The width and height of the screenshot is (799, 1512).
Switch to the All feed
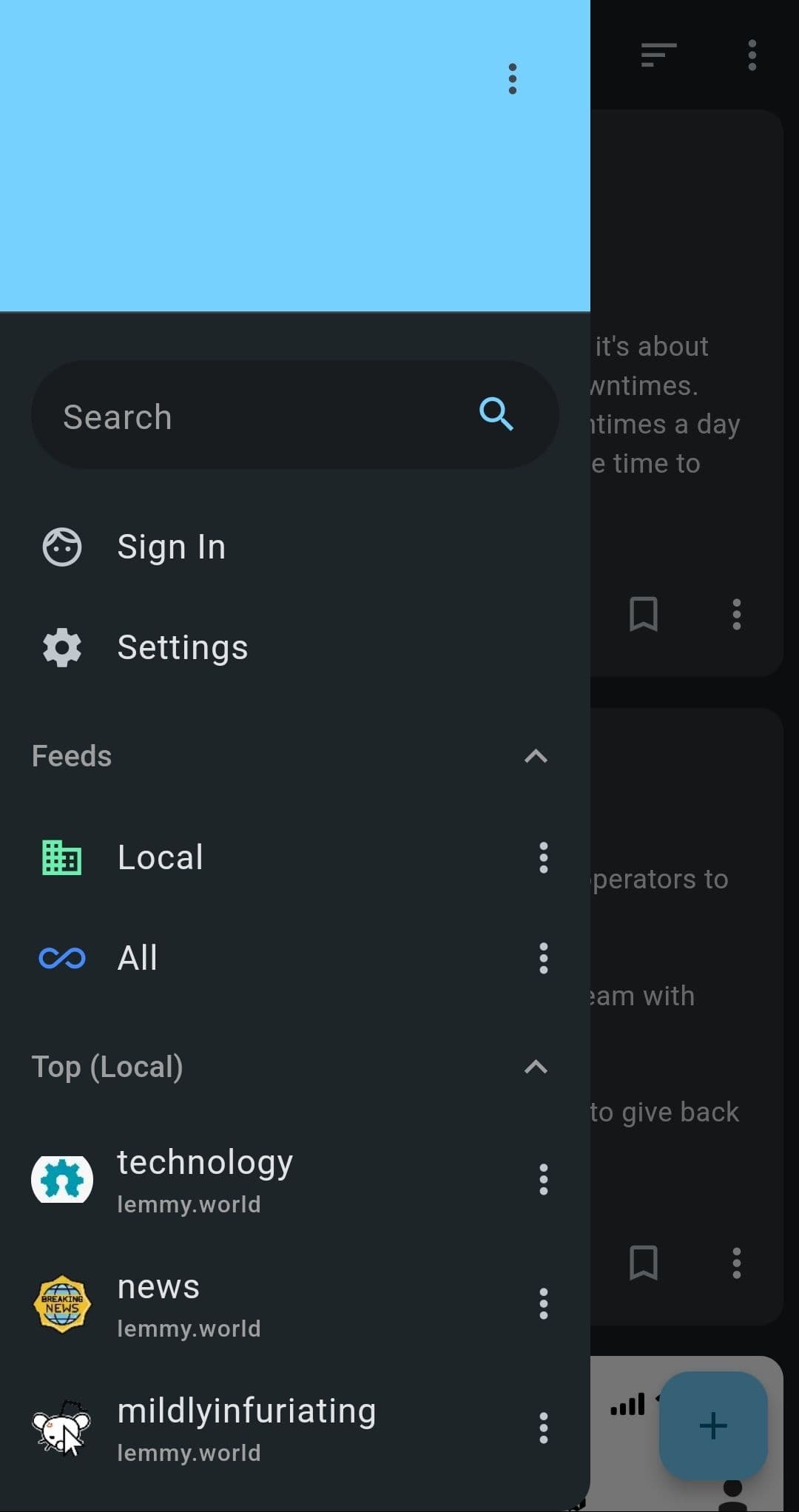pos(138,959)
